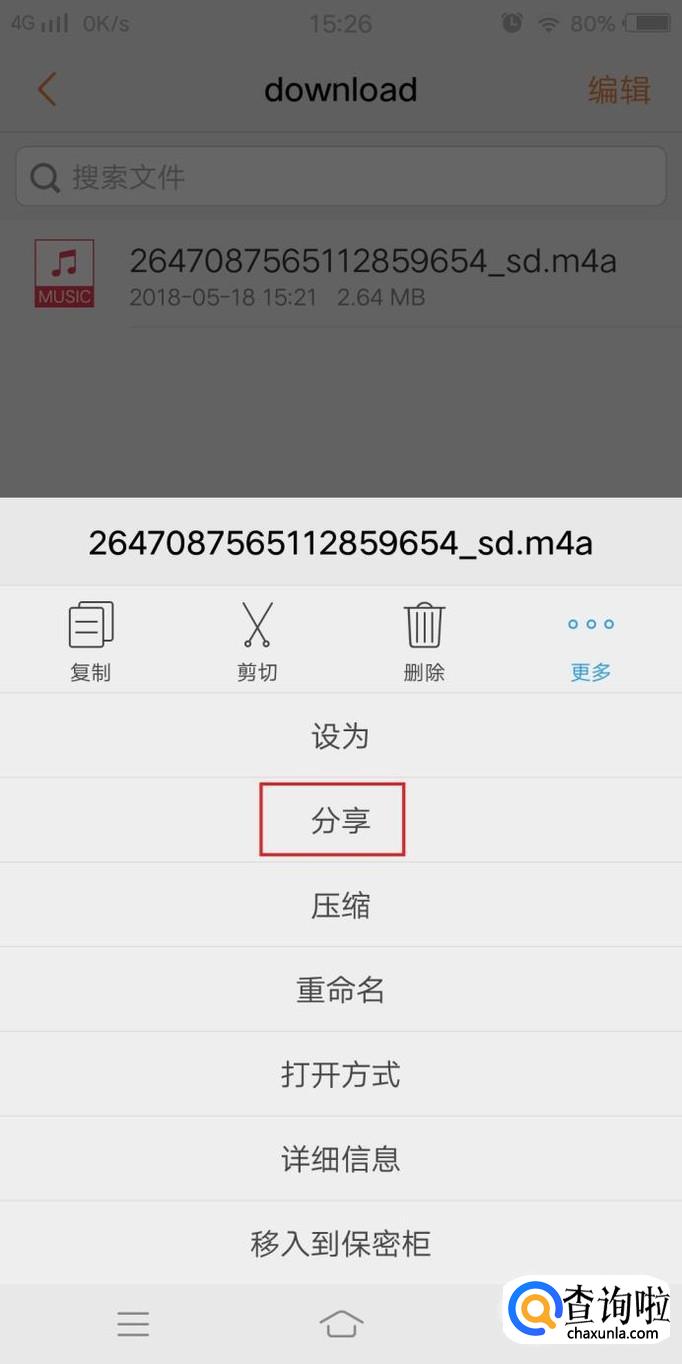The width and height of the screenshot is (682, 1364).
Task: Select the 设为 option
Action: coord(341,736)
